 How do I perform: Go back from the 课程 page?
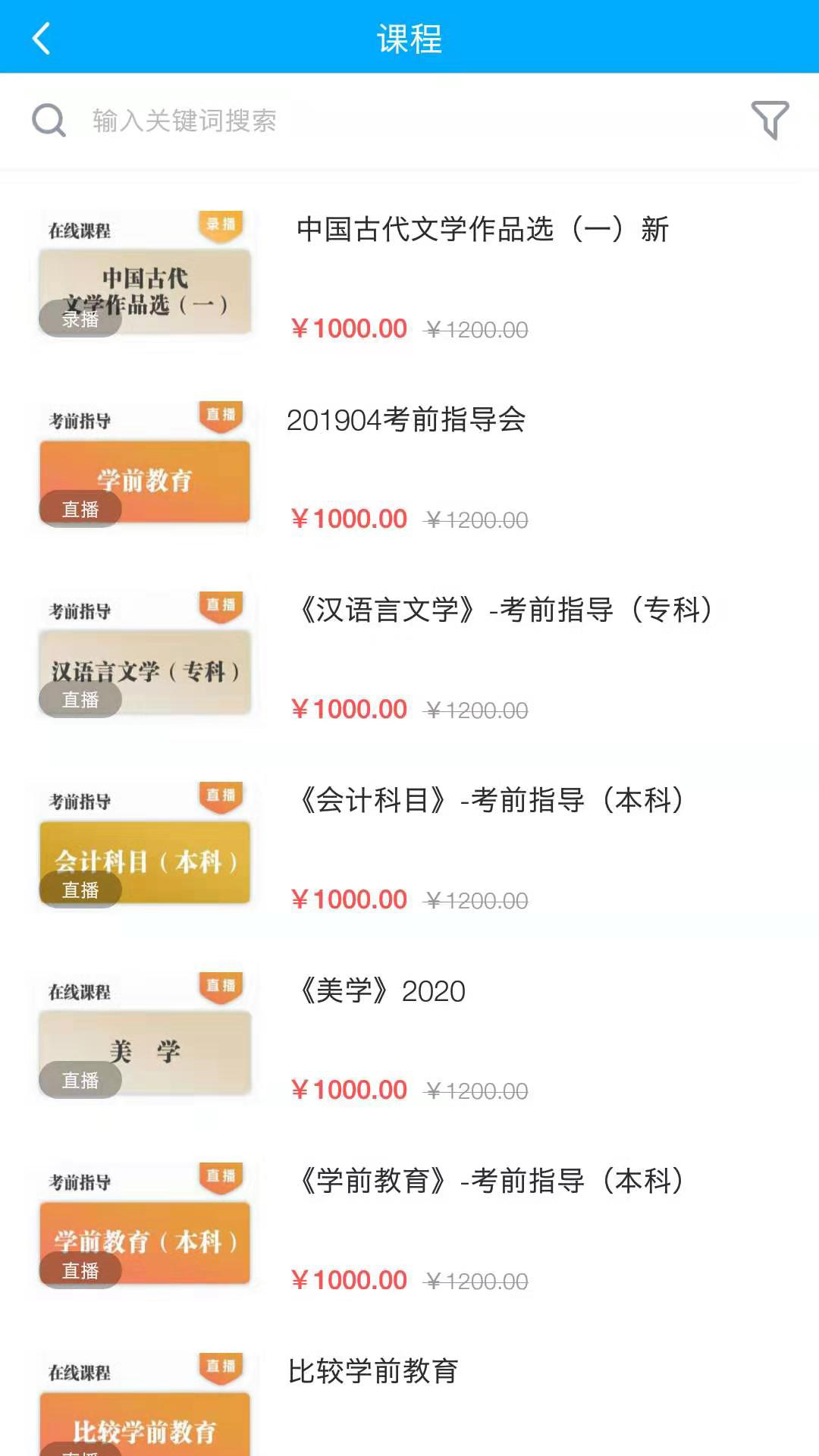point(42,38)
